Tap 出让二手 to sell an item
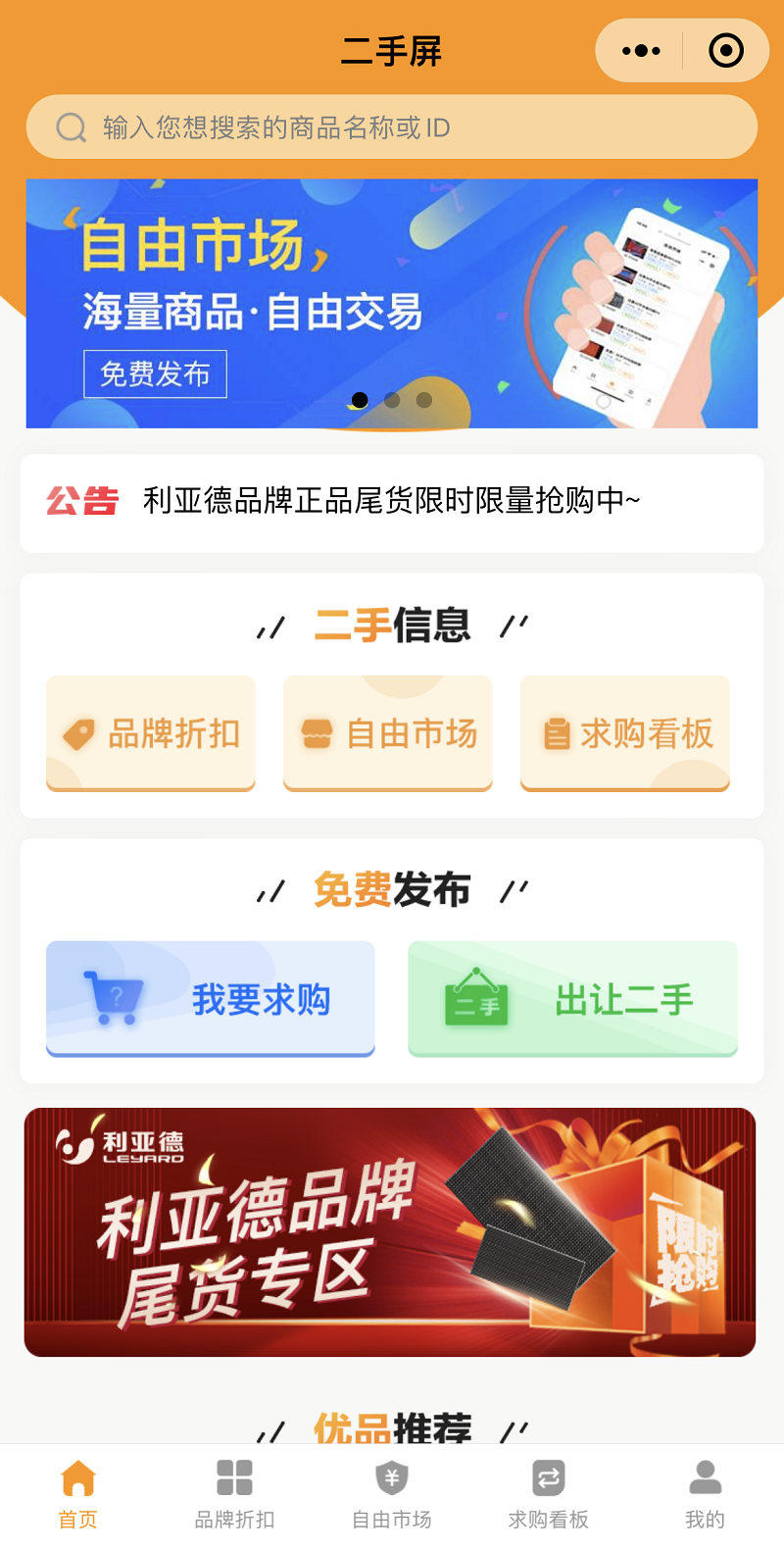 click(x=572, y=999)
